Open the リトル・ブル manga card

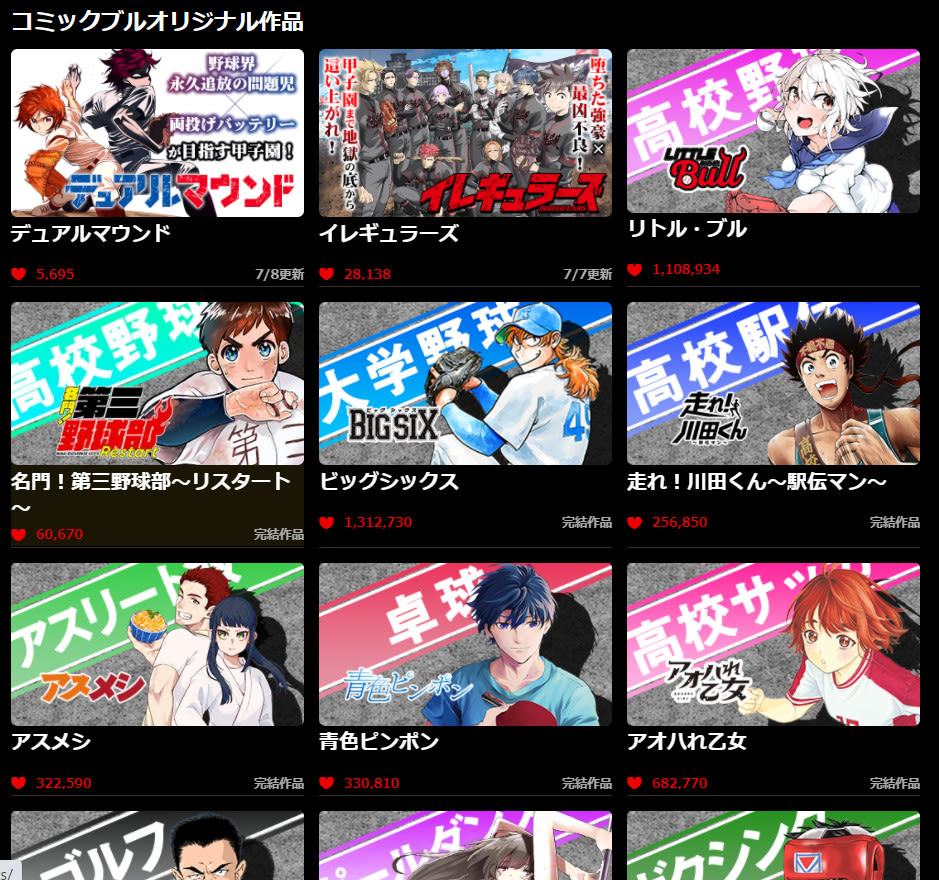pyautogui.click(x=773, y=131)
